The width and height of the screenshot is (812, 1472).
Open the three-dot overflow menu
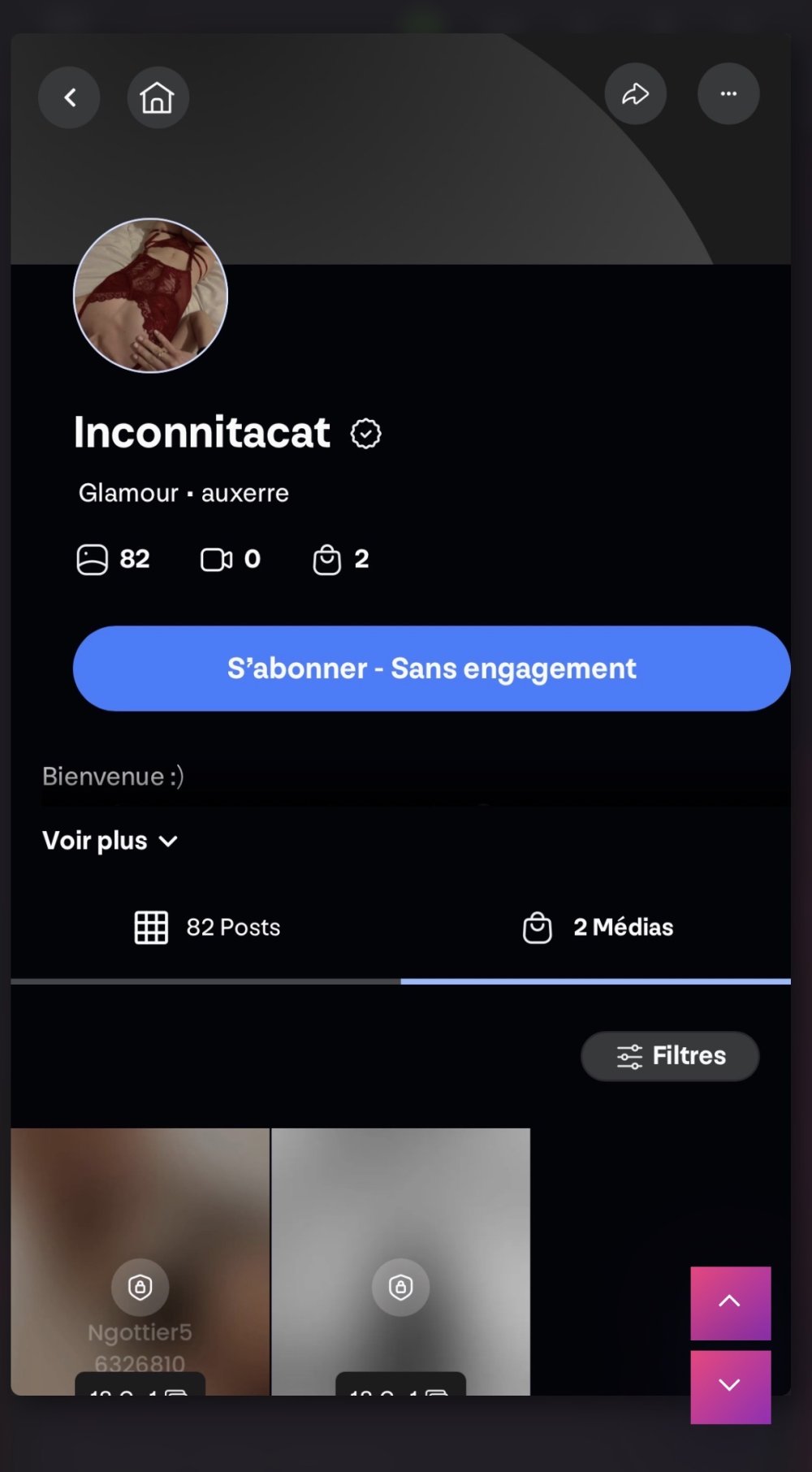[x=728, y=94]
